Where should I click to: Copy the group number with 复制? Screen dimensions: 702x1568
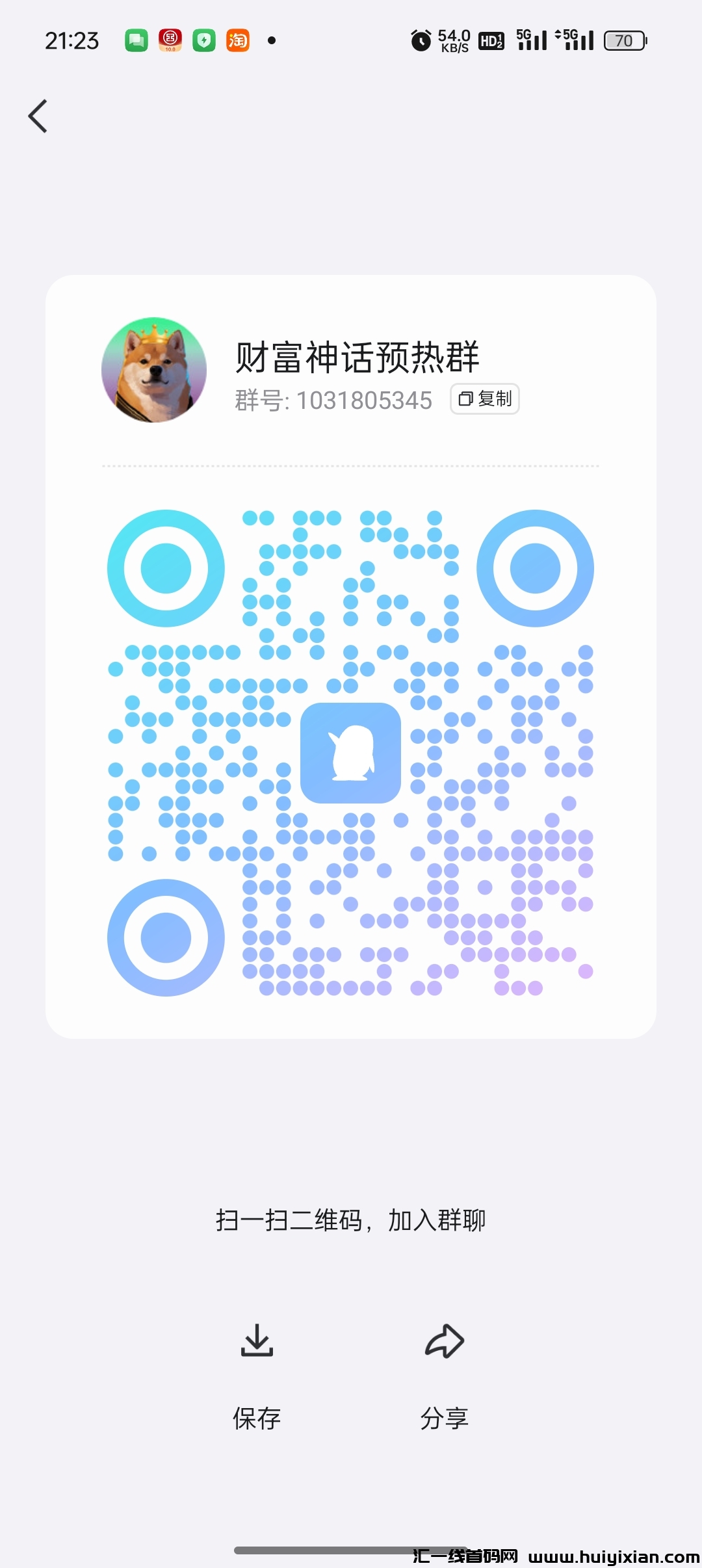pyautogui.click(x=485, y=399)
